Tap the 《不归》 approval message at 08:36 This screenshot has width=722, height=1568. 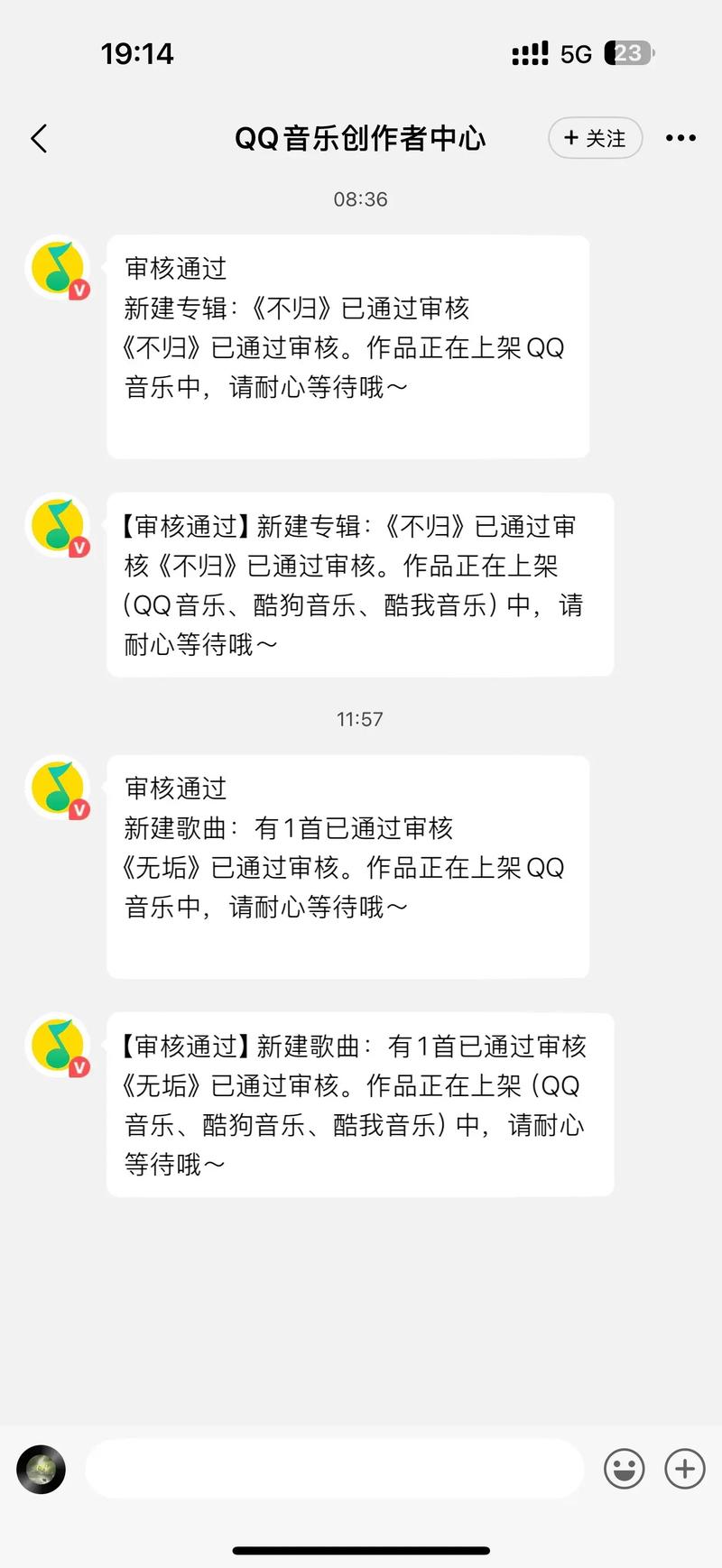tap(347, 343)
